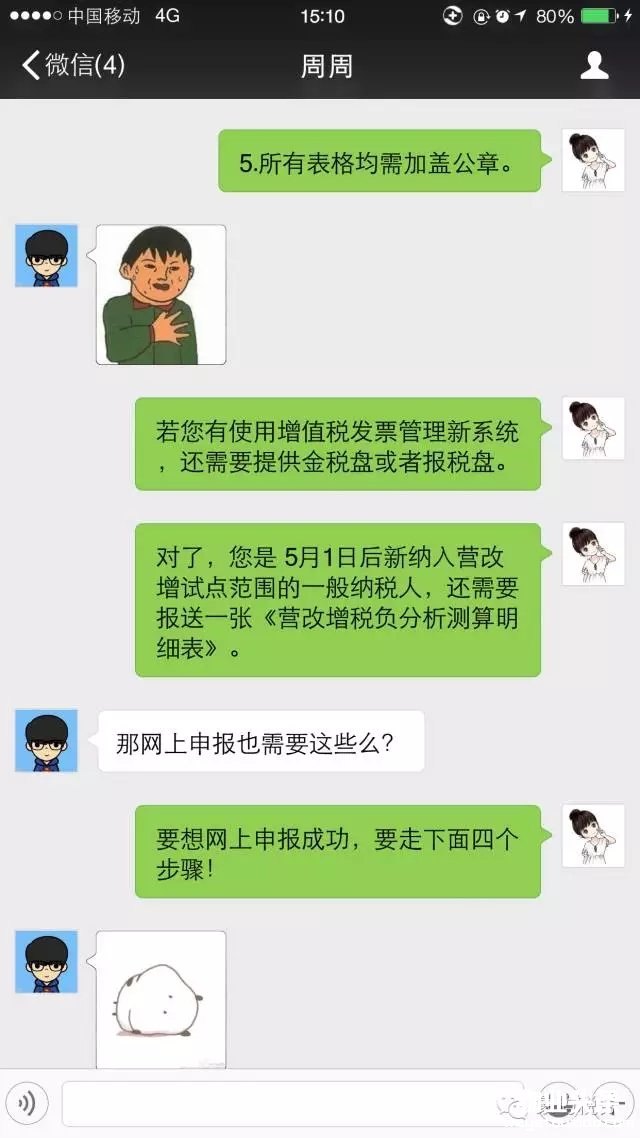Go back to the 微信 chat list

(72, 67)
